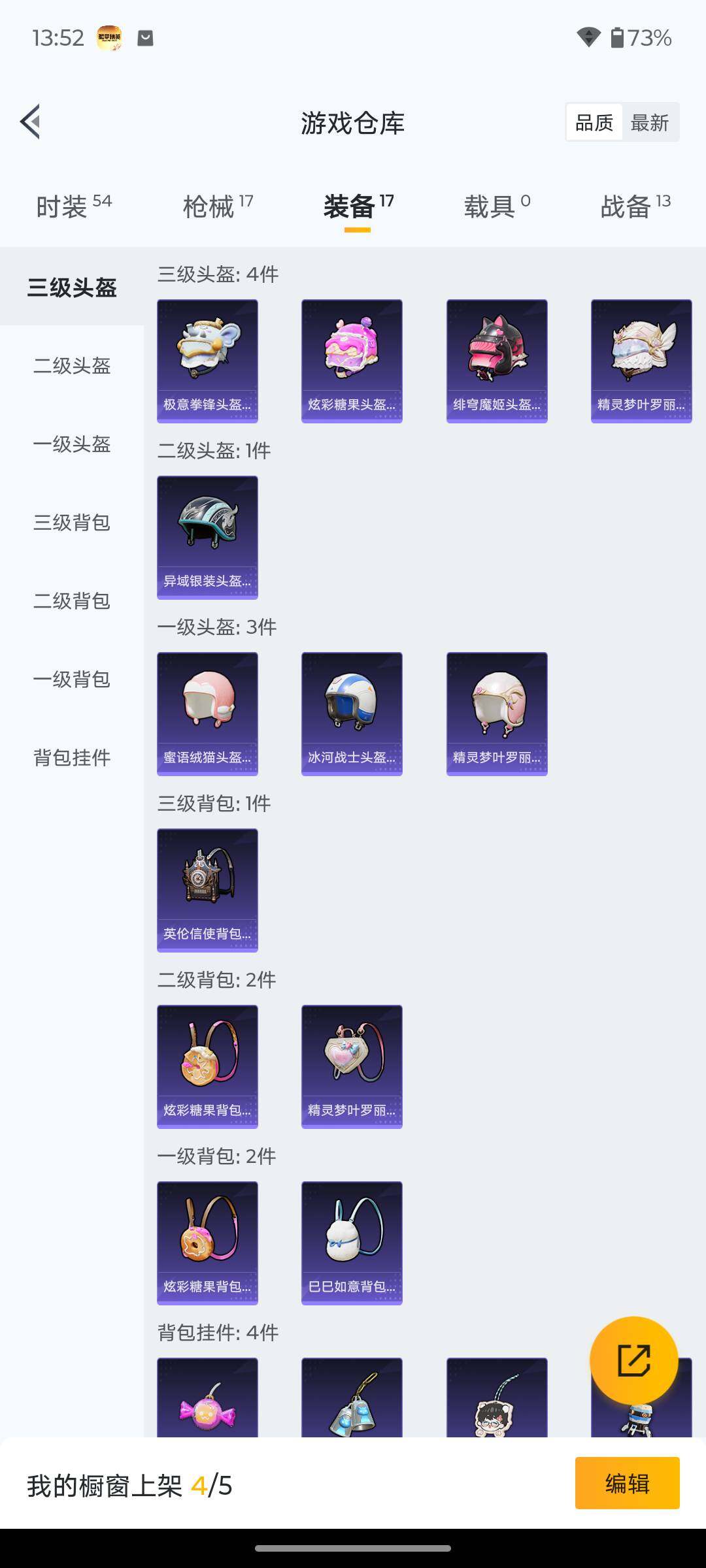Sort items by 品质
The width and height of the screenshot is (706, 1568).
pos(594,123)
